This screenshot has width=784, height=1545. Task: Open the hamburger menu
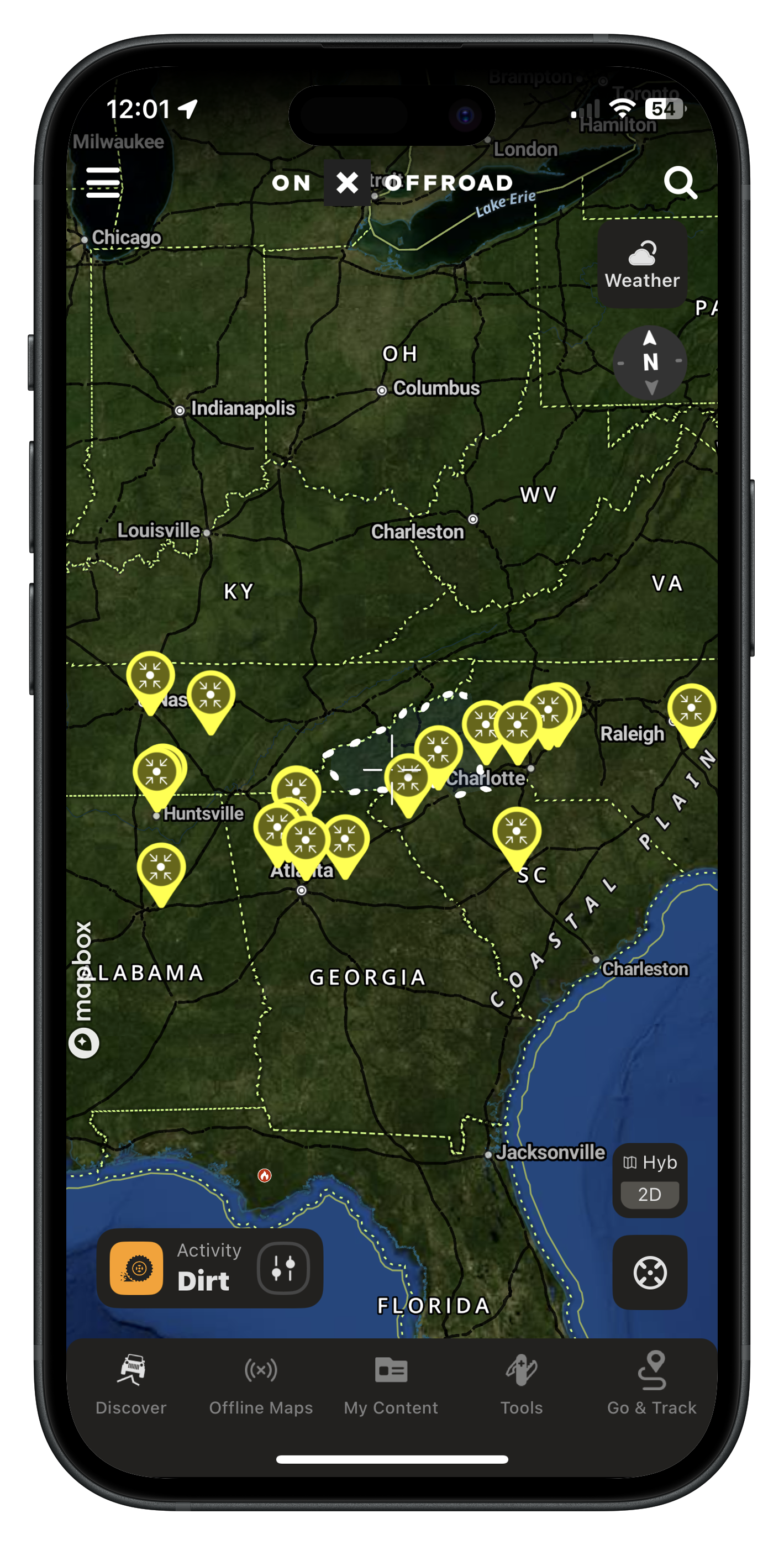[x=103, y=182]
